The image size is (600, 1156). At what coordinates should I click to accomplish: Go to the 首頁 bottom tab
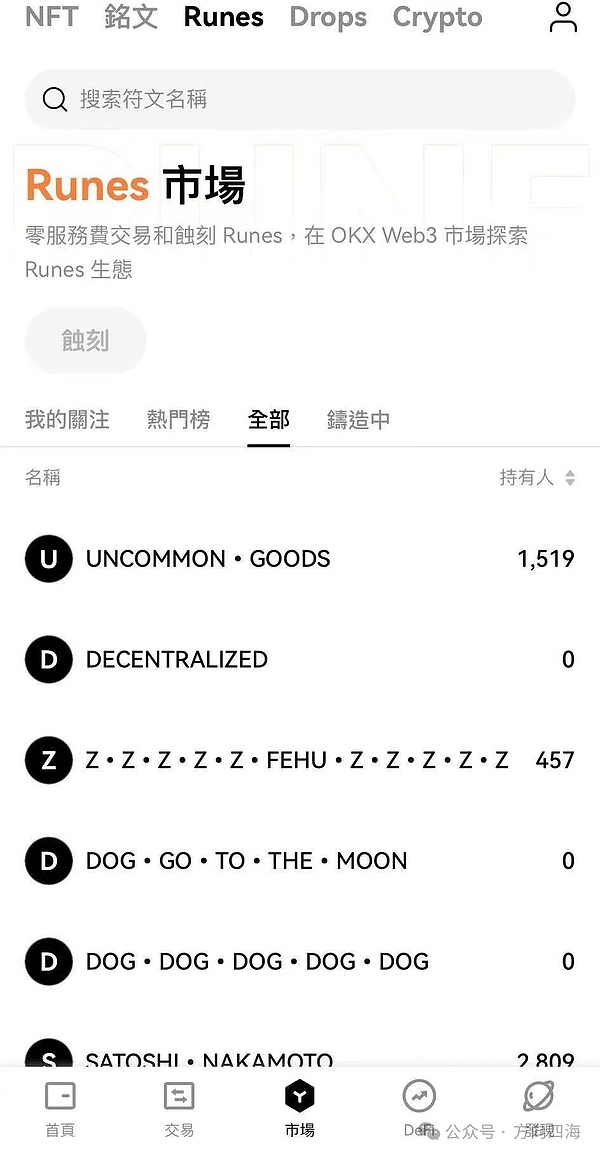[60, 1109]
